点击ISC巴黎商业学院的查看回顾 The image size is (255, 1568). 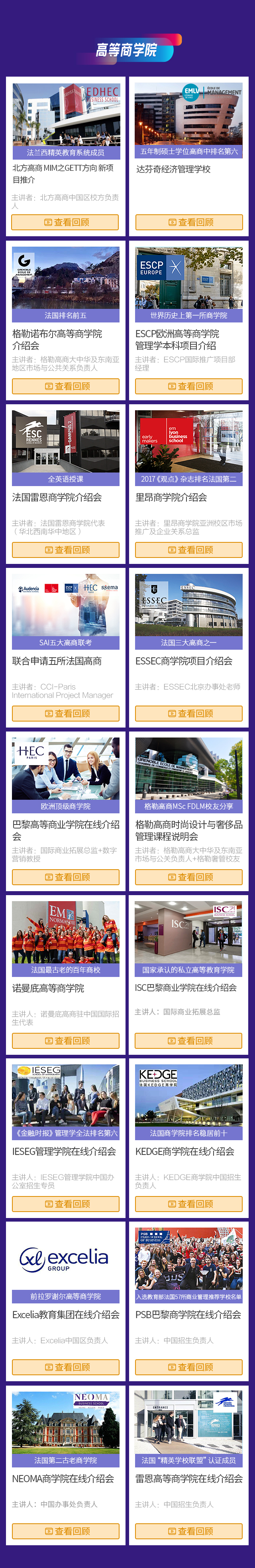189,1041
